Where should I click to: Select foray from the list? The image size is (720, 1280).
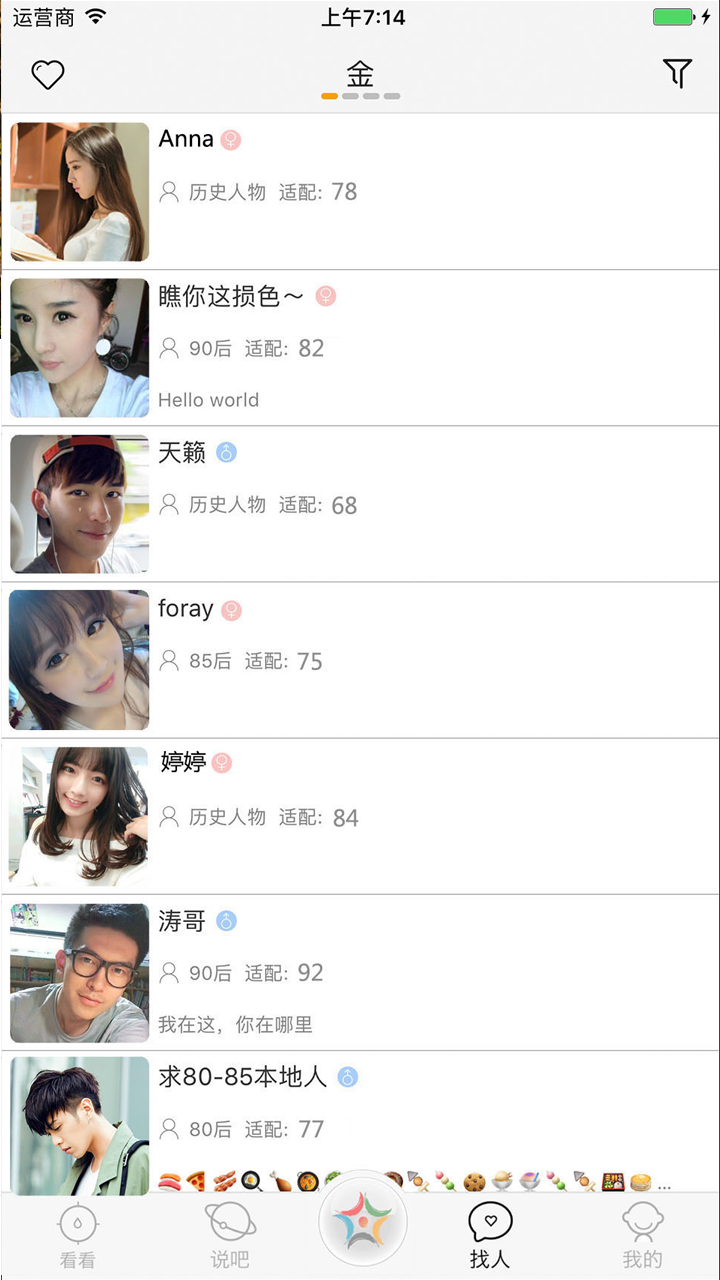360,660
